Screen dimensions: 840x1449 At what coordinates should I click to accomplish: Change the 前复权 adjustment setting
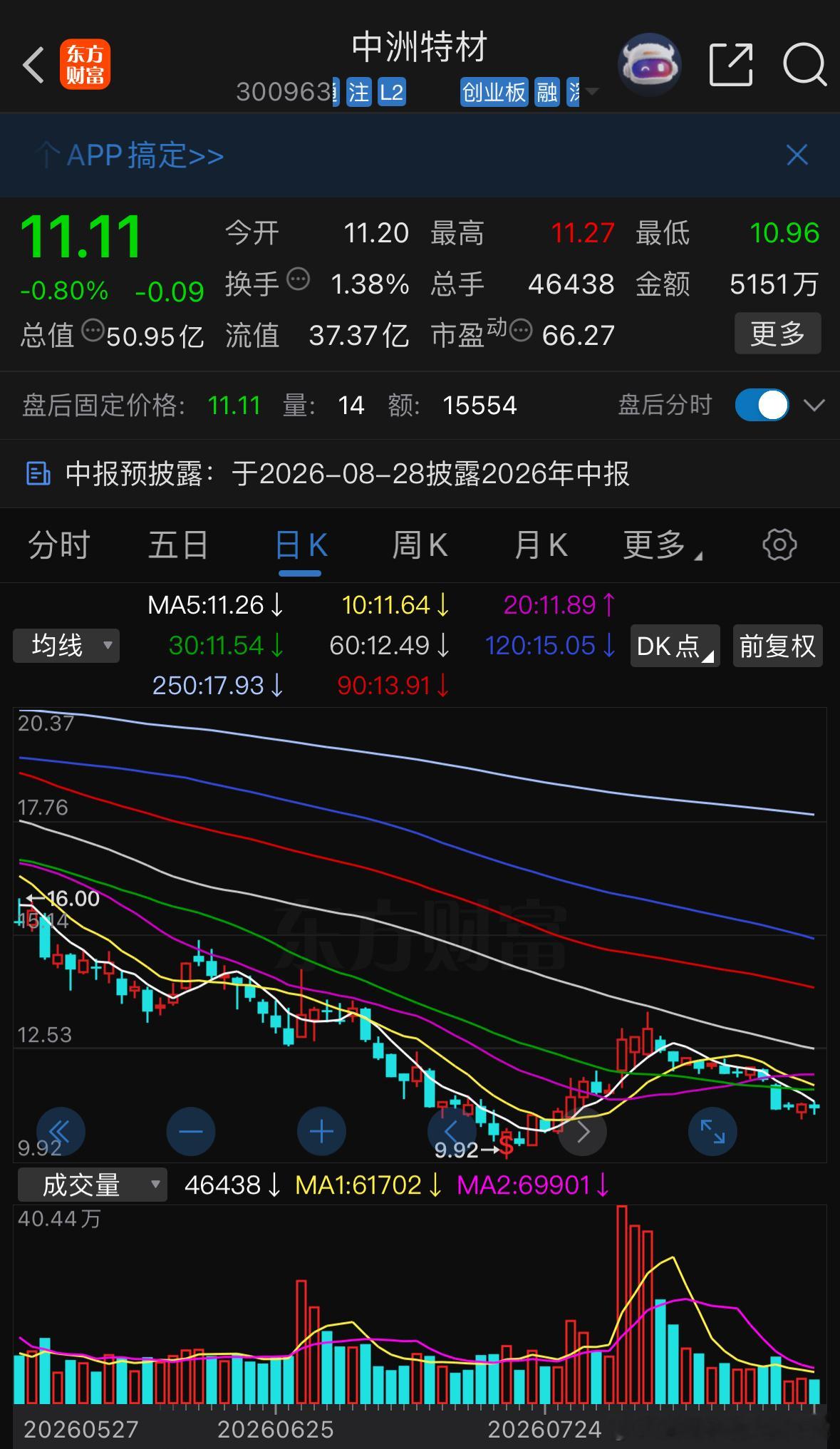[x=777, y=646]
